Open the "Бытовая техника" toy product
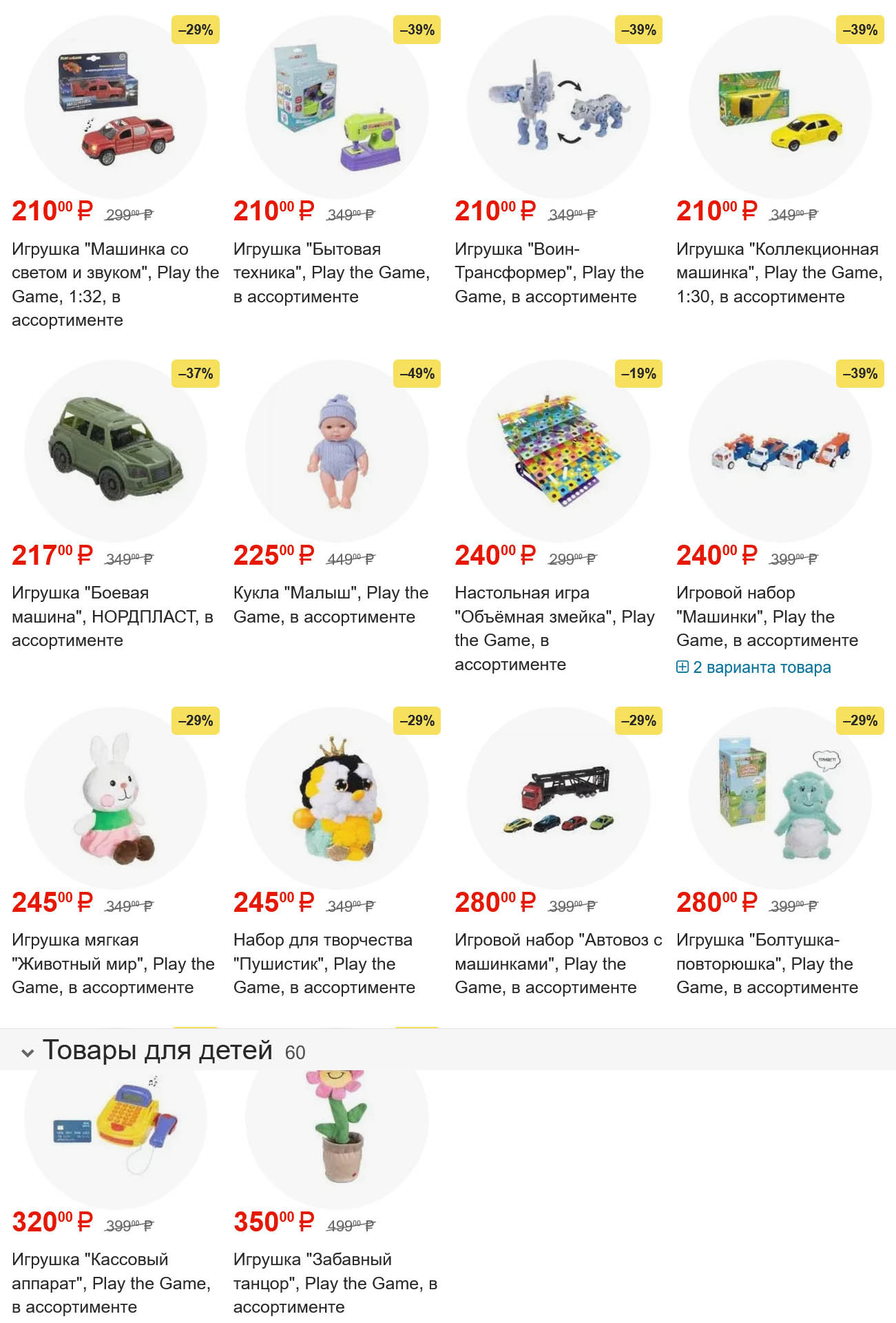The width and height of the screenshot is (896, 1323). 331,273
